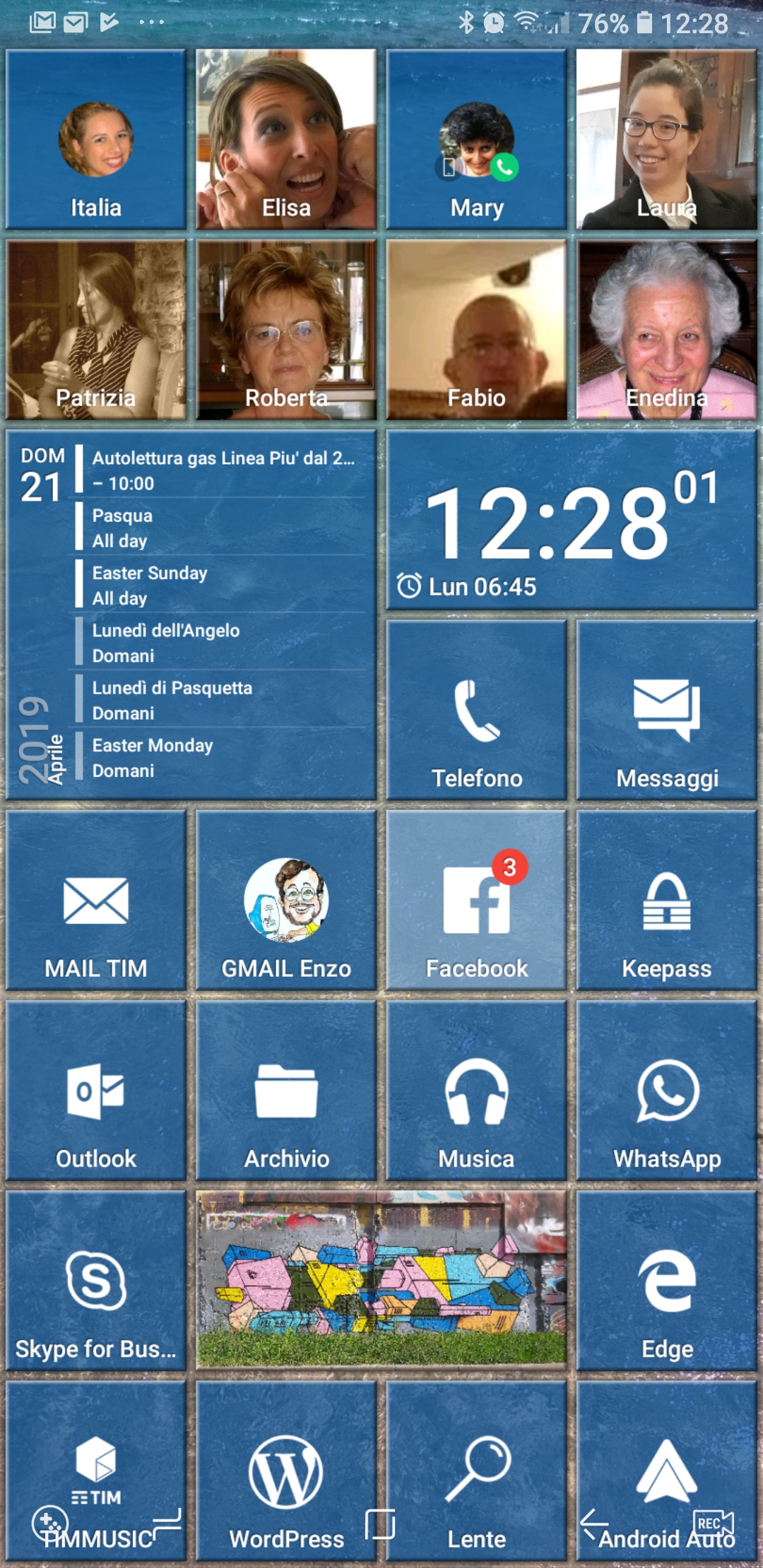Open Laura's contact tile
Screen dimensions: 763x1568
click(666, 139)
